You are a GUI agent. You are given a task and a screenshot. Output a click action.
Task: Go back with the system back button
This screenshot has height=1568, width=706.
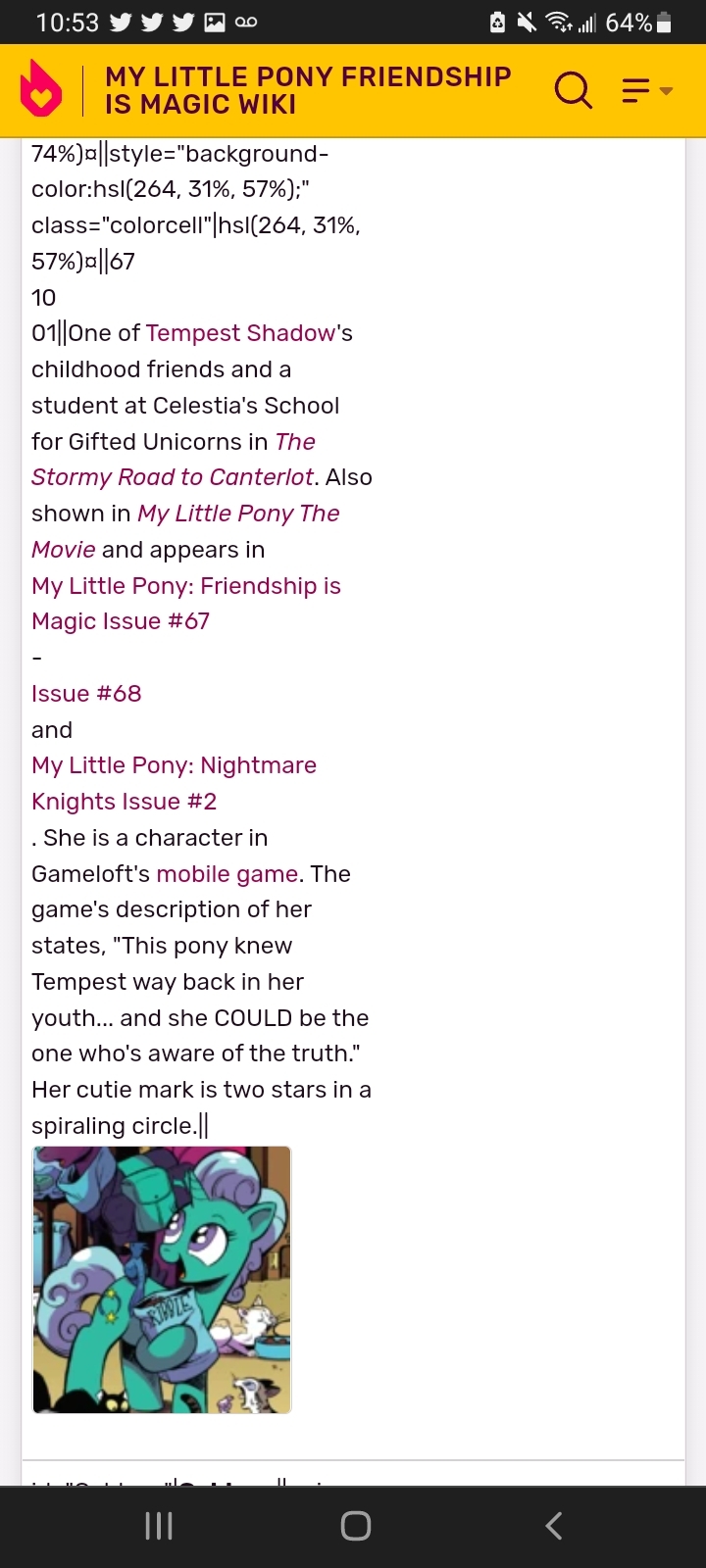pyautogui.click(x=553, y=1525)
